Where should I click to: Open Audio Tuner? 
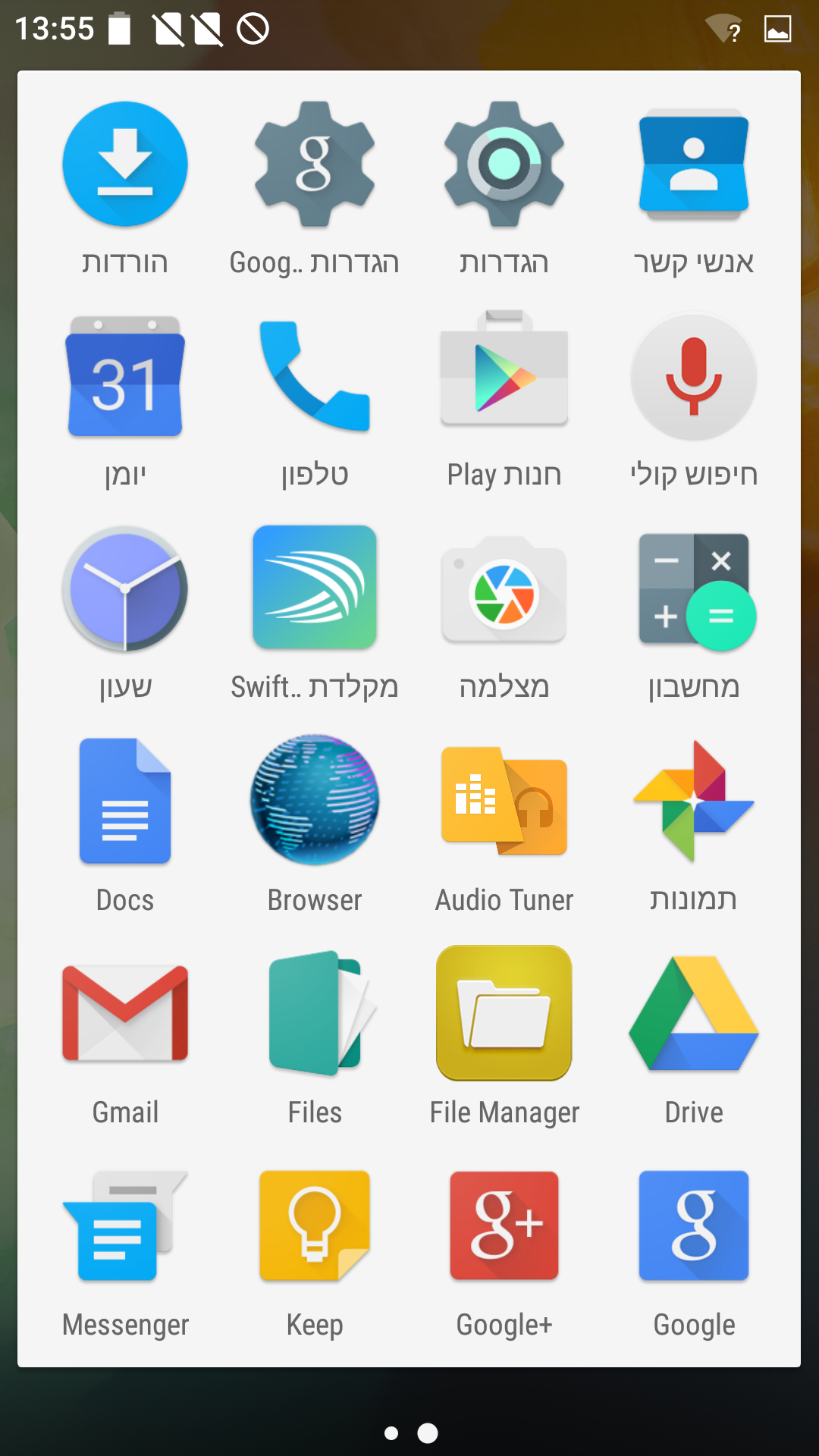[x=504, y=802]
